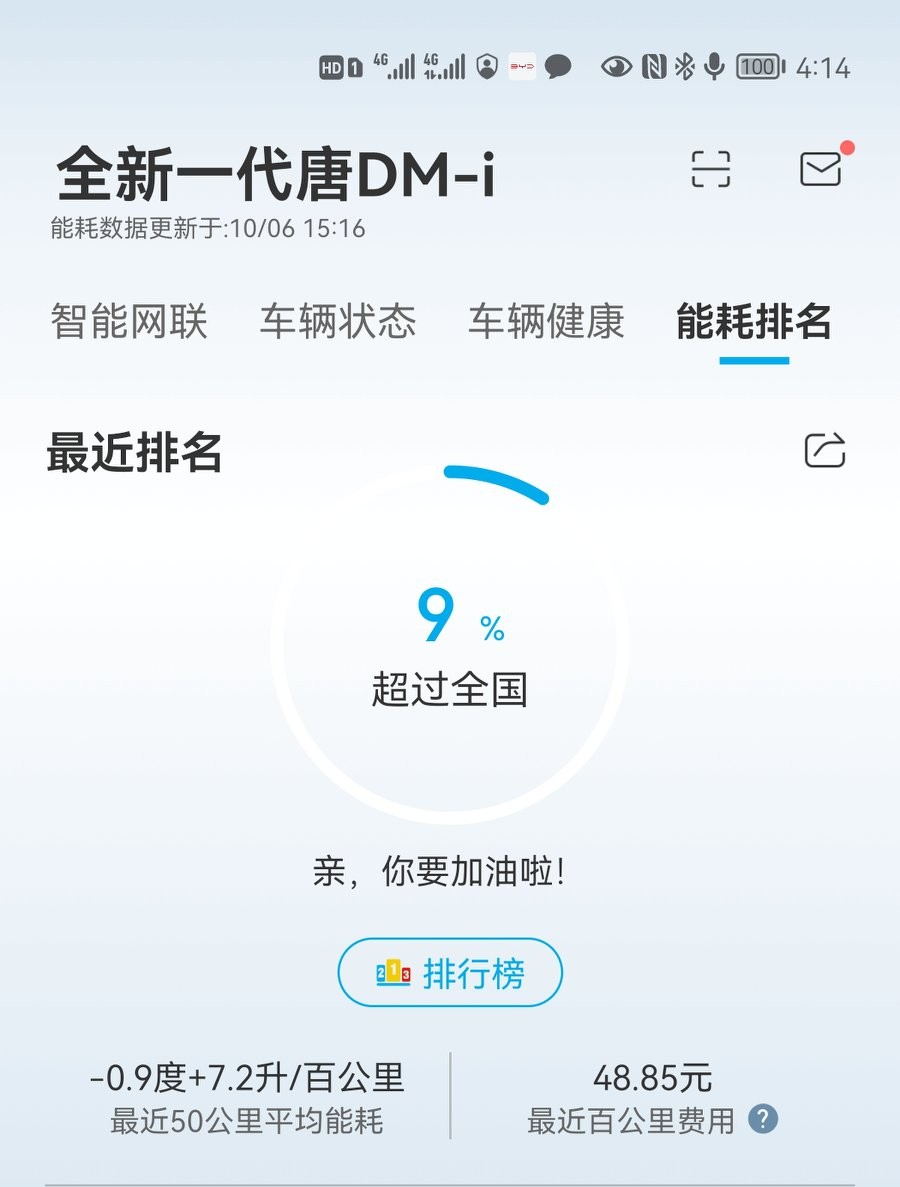
Task: Select the 车辆健康 tab
Action: pos(546,321)
